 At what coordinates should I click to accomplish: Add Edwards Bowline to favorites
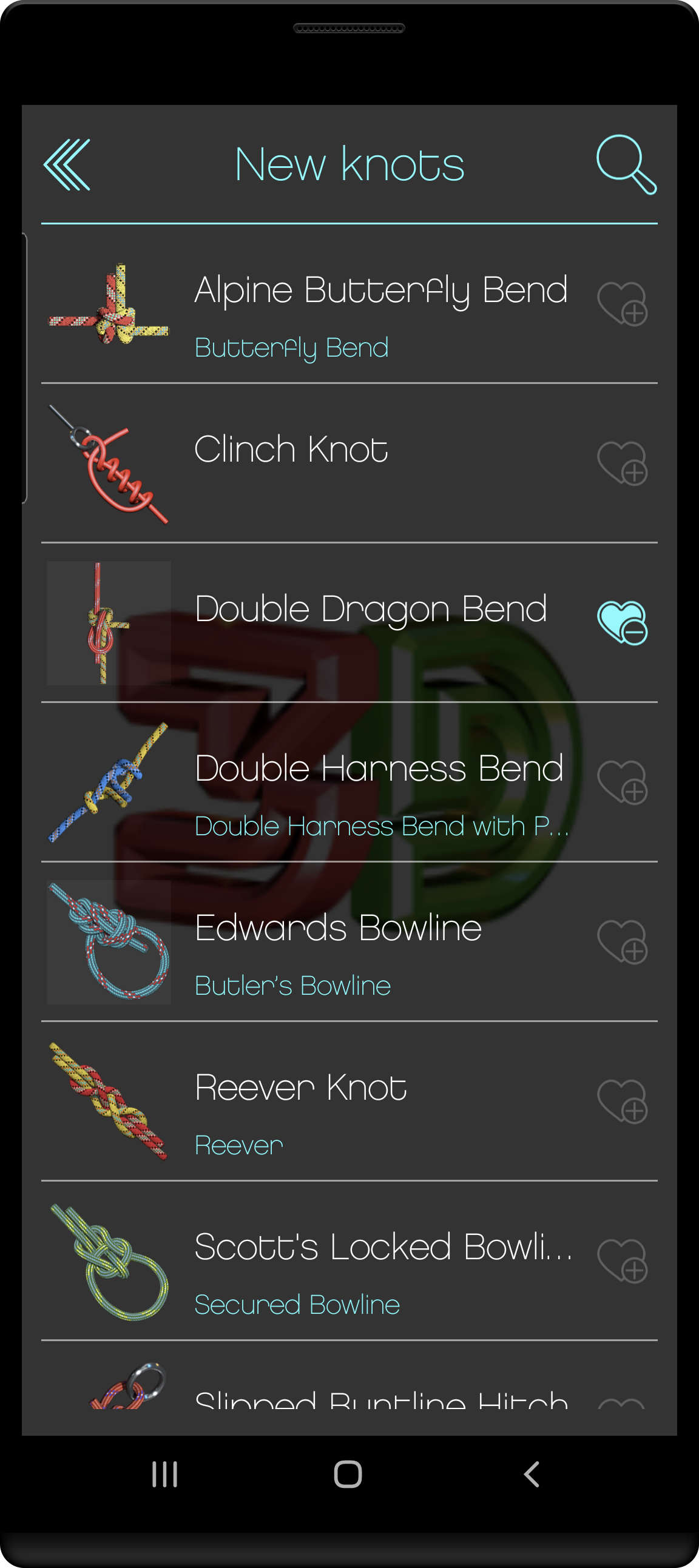coord(622,941)
